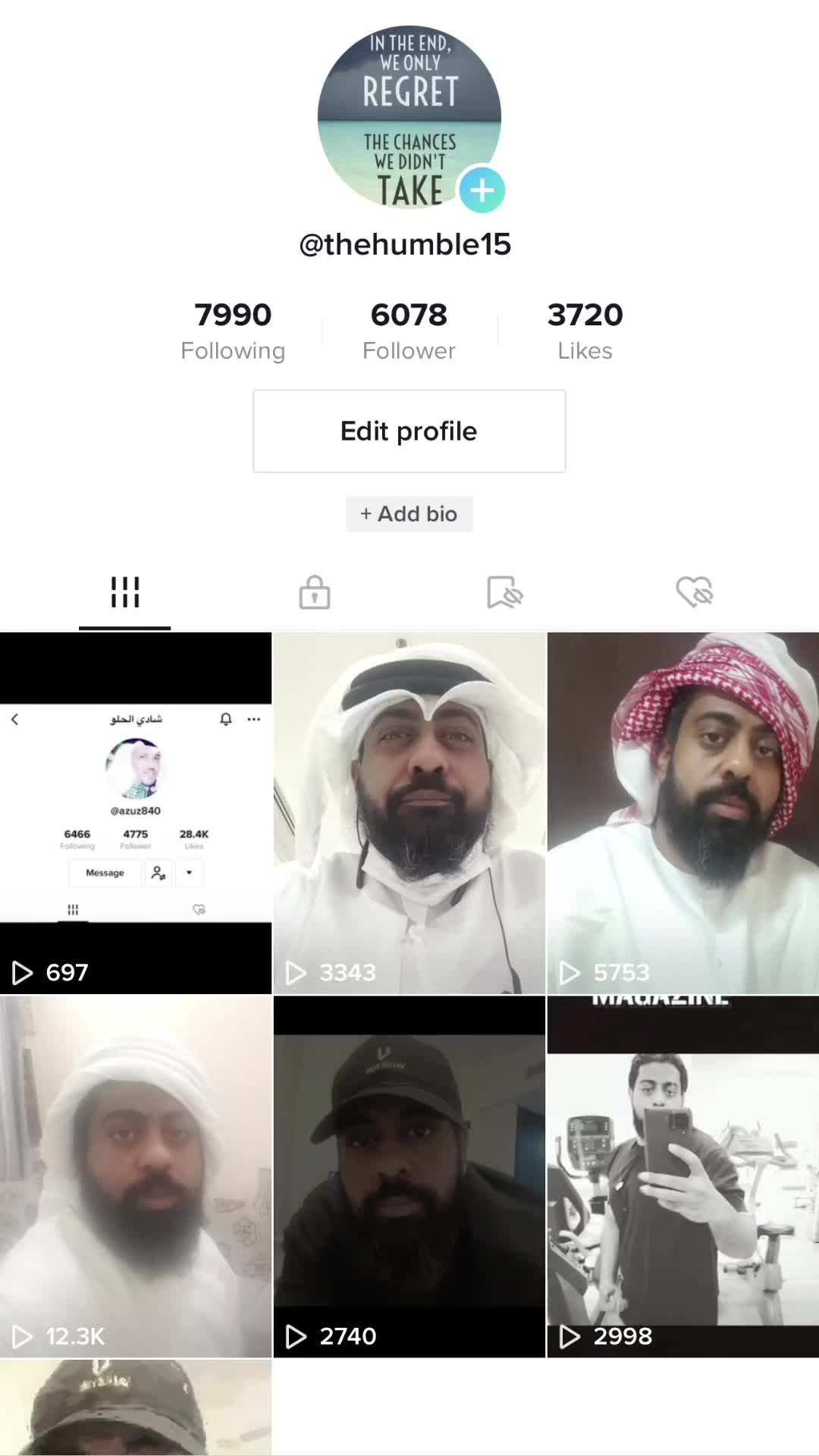Switch to the videos grid tab
The width and height of the screenshot is (819, 1456).
pos(125,592)
